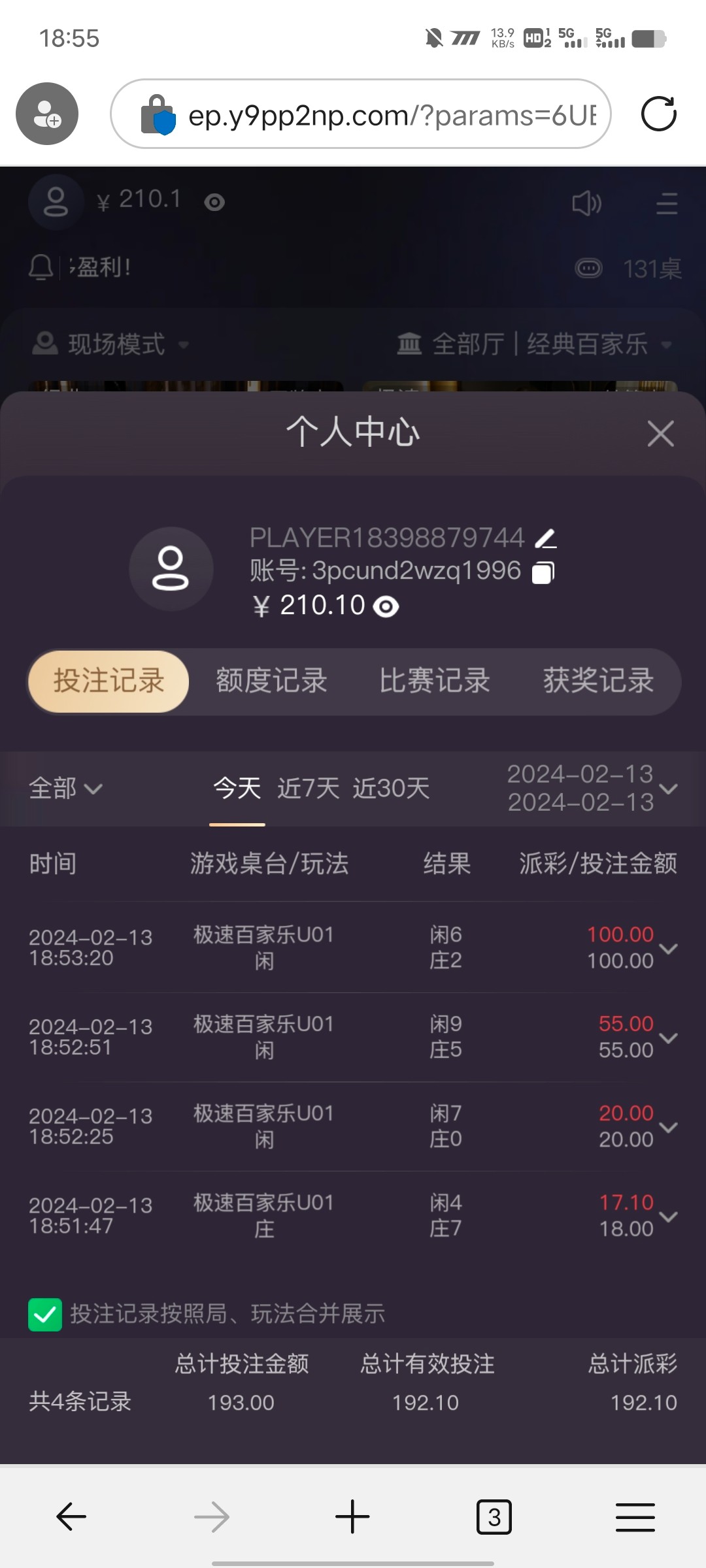706x1568 pixels.
Task: Open the 获奖记录 tab
Action: [598, 681]
